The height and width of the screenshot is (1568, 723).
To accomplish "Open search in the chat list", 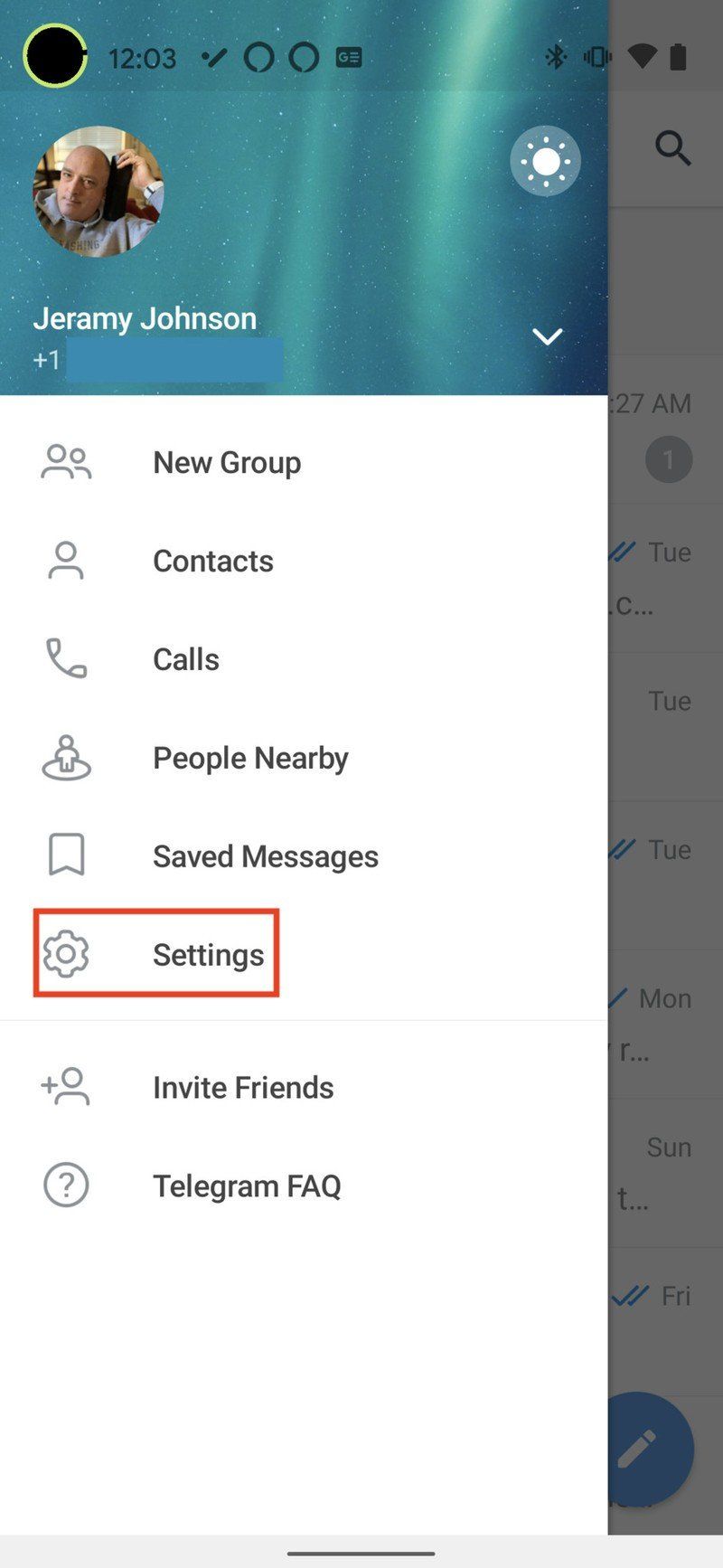I will (x=674, y=149).
